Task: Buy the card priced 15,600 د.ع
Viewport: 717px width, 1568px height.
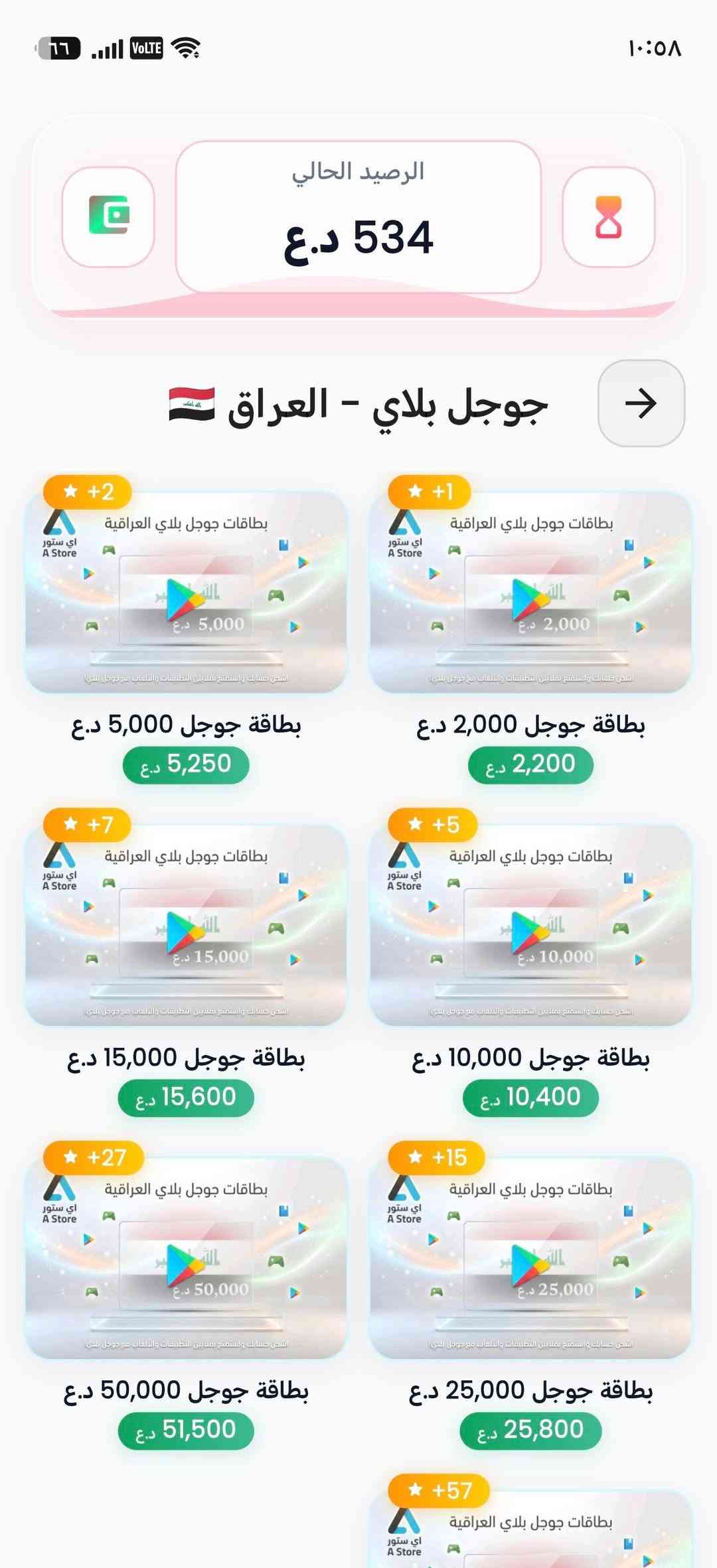Action: coord(186,1098)
